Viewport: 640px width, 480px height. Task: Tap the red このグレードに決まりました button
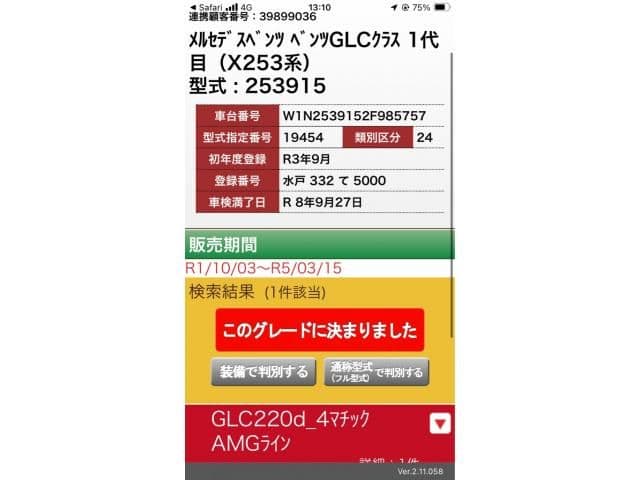click(x=319, y=329)
